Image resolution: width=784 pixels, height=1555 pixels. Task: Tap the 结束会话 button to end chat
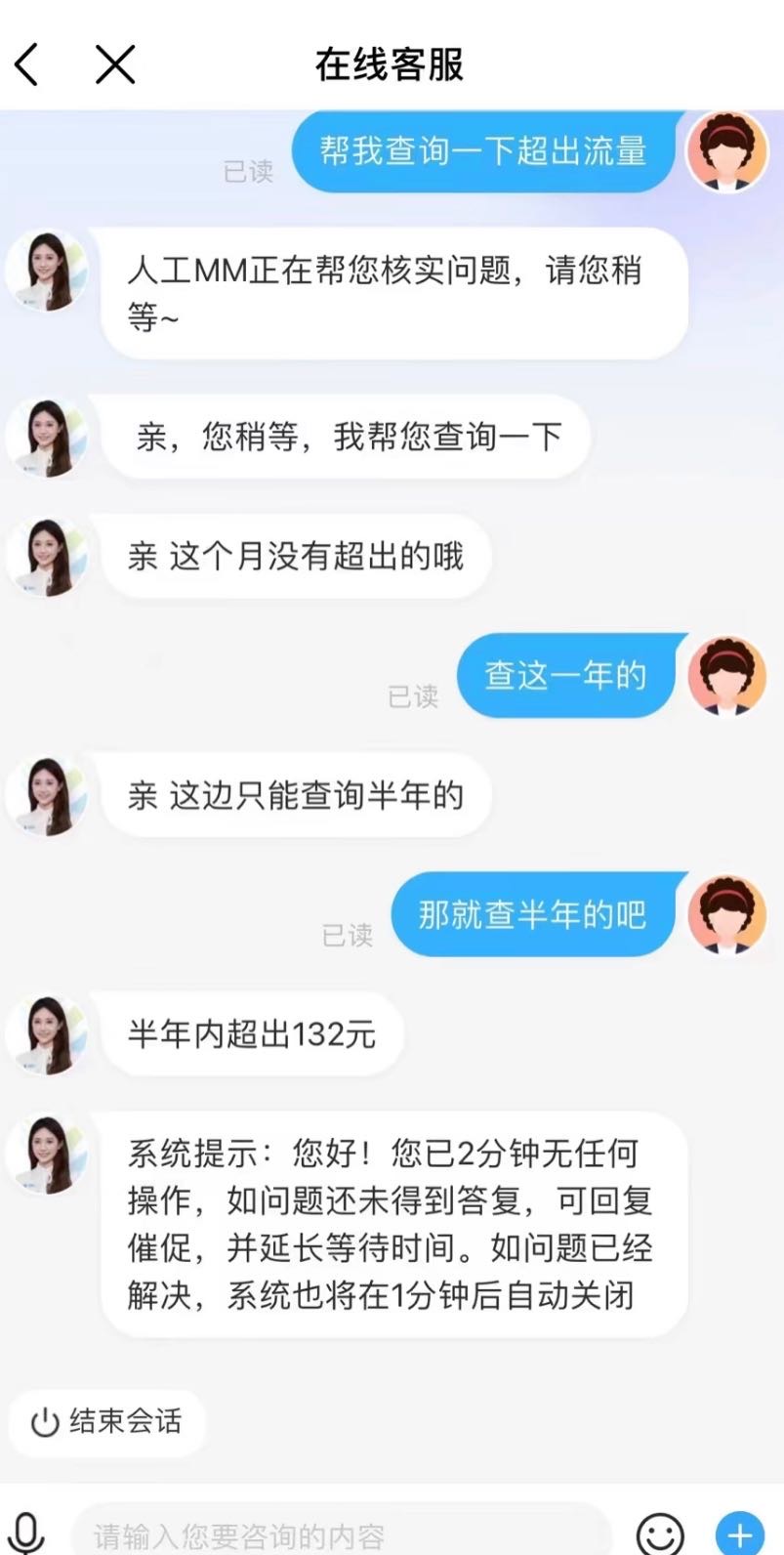pos(107,1421)
